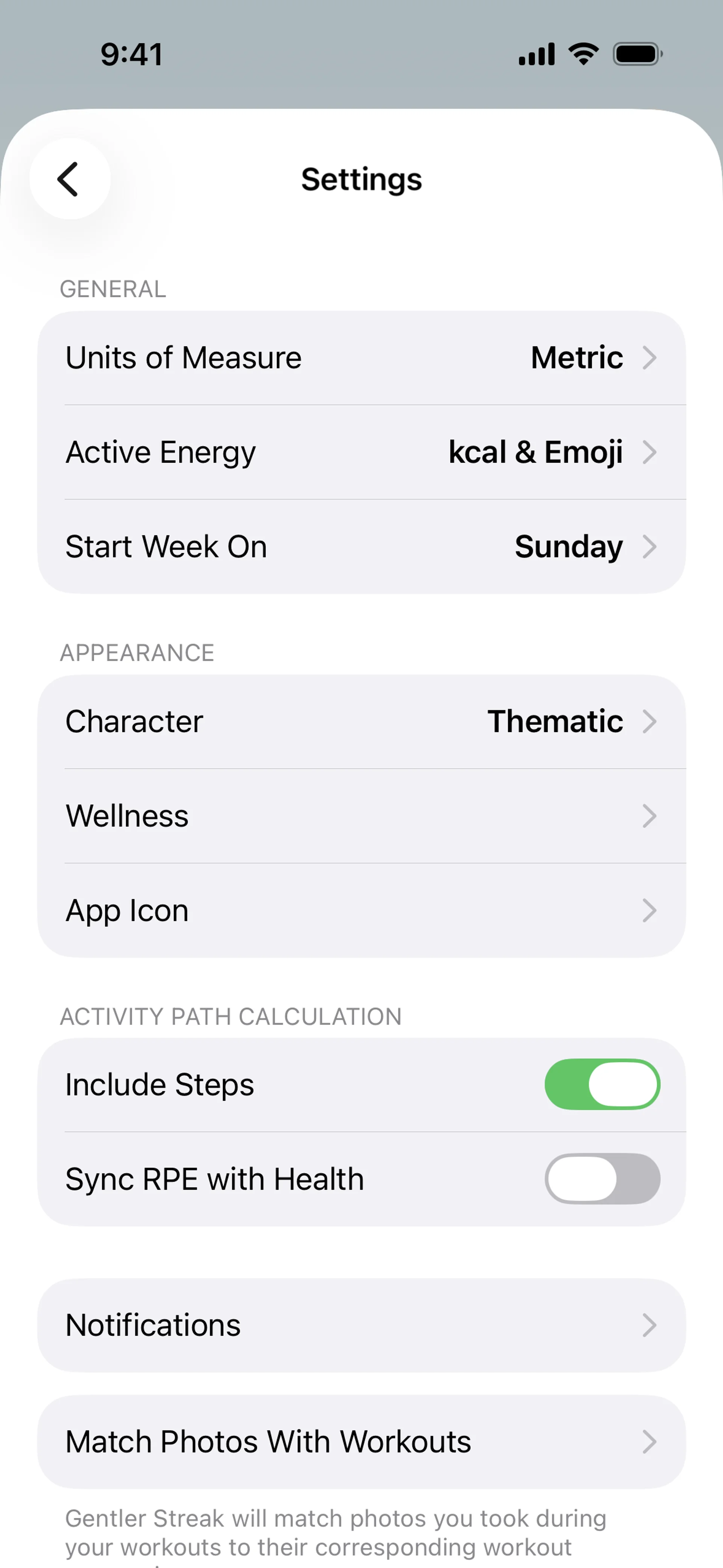Open Match Photos With Workouts
This screenshot has width=723, height=1568.
[361, 1441]
